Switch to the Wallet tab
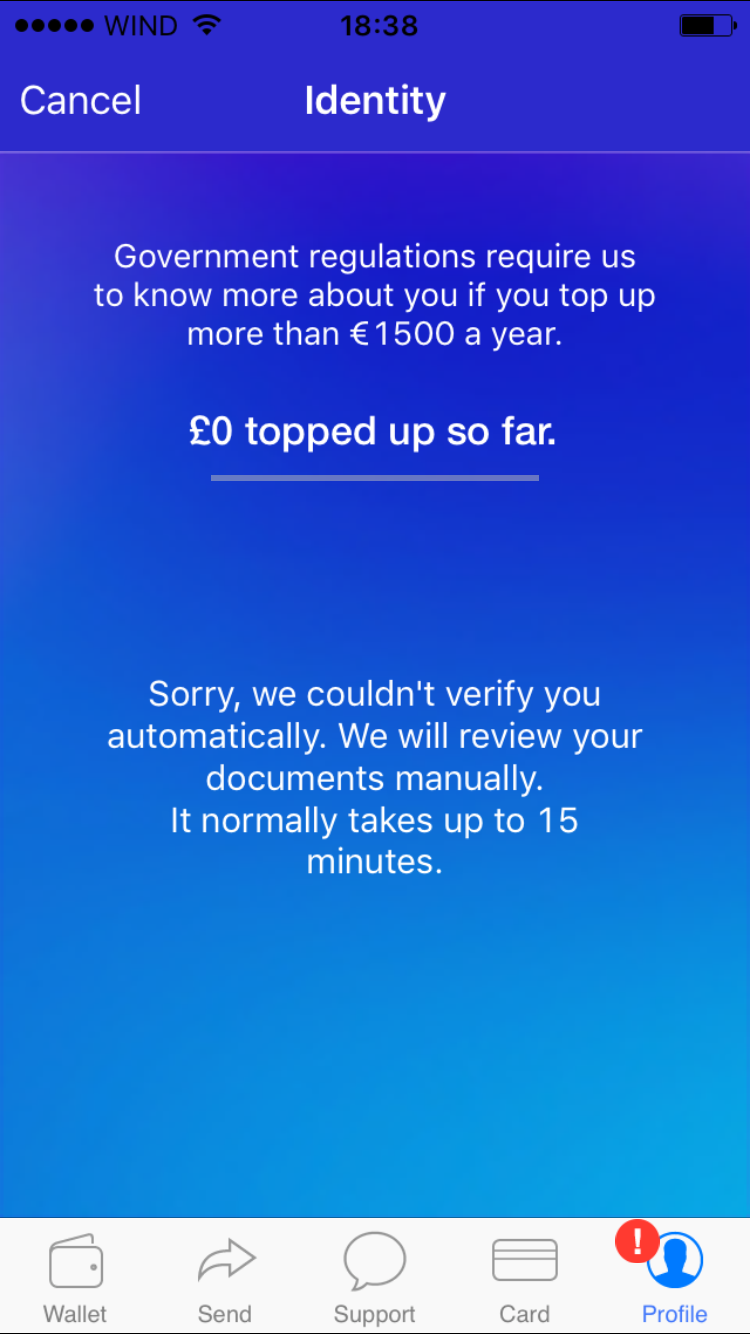750x1334 pixels. tap(75, 1278)
